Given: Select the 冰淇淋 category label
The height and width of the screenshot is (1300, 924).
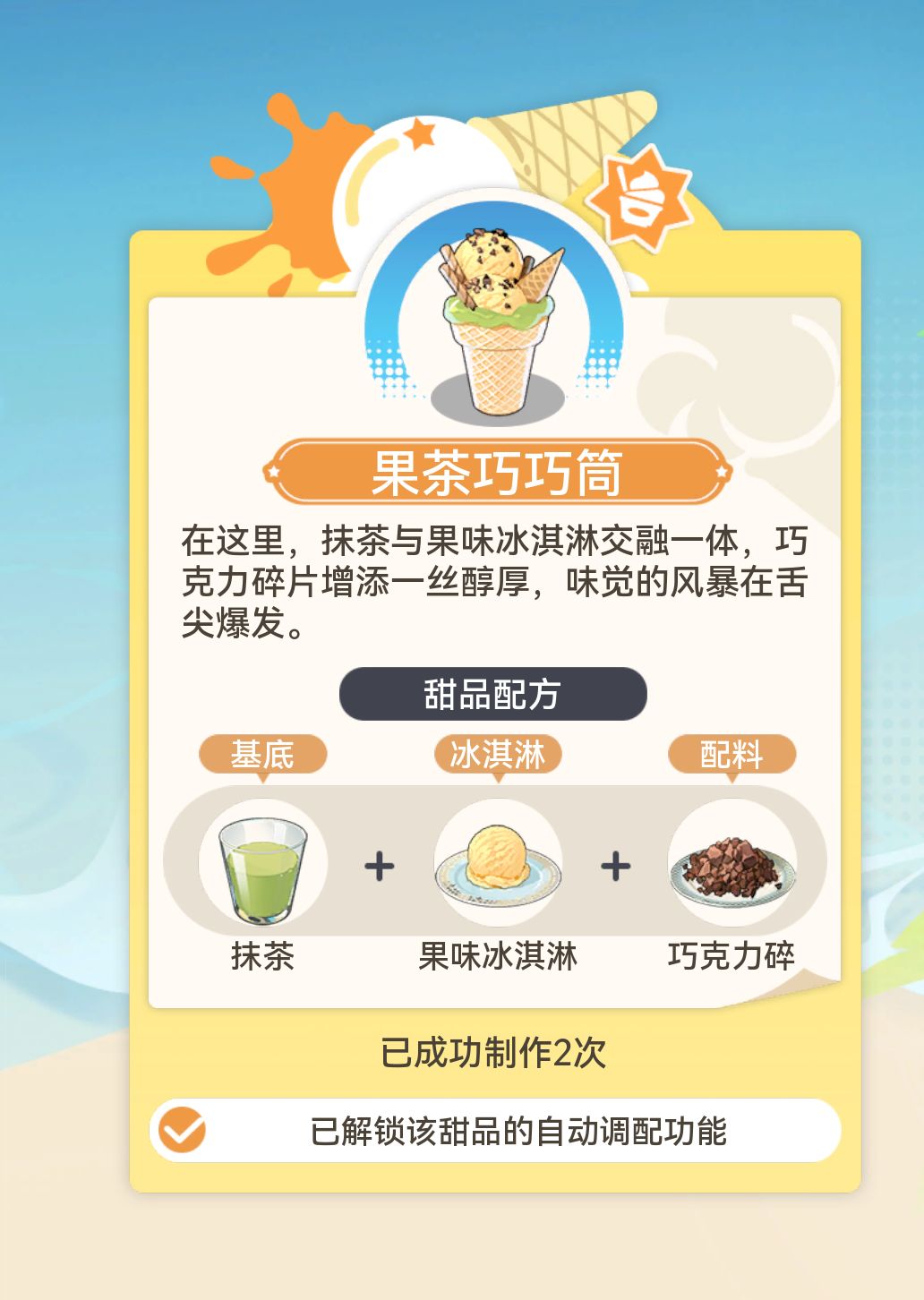Looking at the screenshot, I should 499,755.
